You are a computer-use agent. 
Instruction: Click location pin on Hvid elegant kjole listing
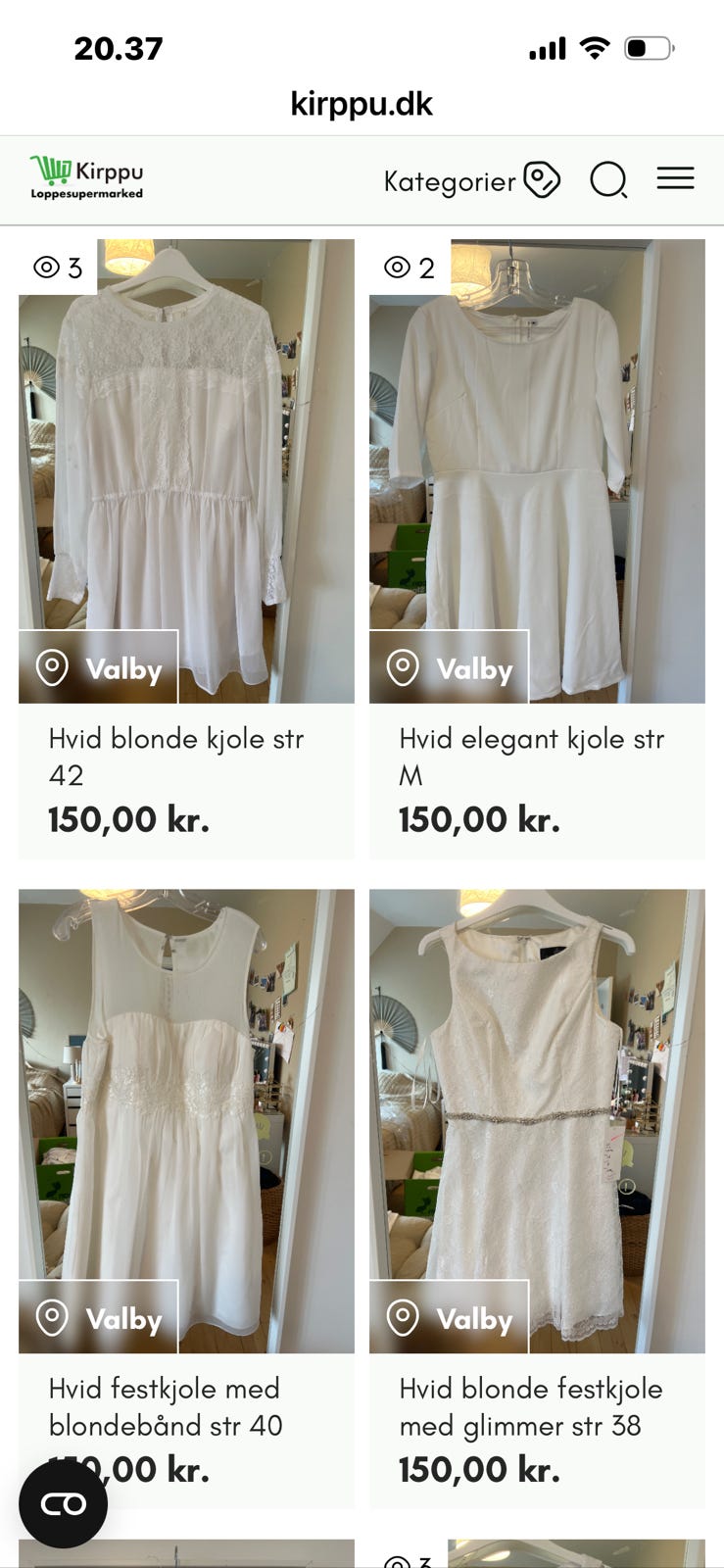(x=405, y=665)
